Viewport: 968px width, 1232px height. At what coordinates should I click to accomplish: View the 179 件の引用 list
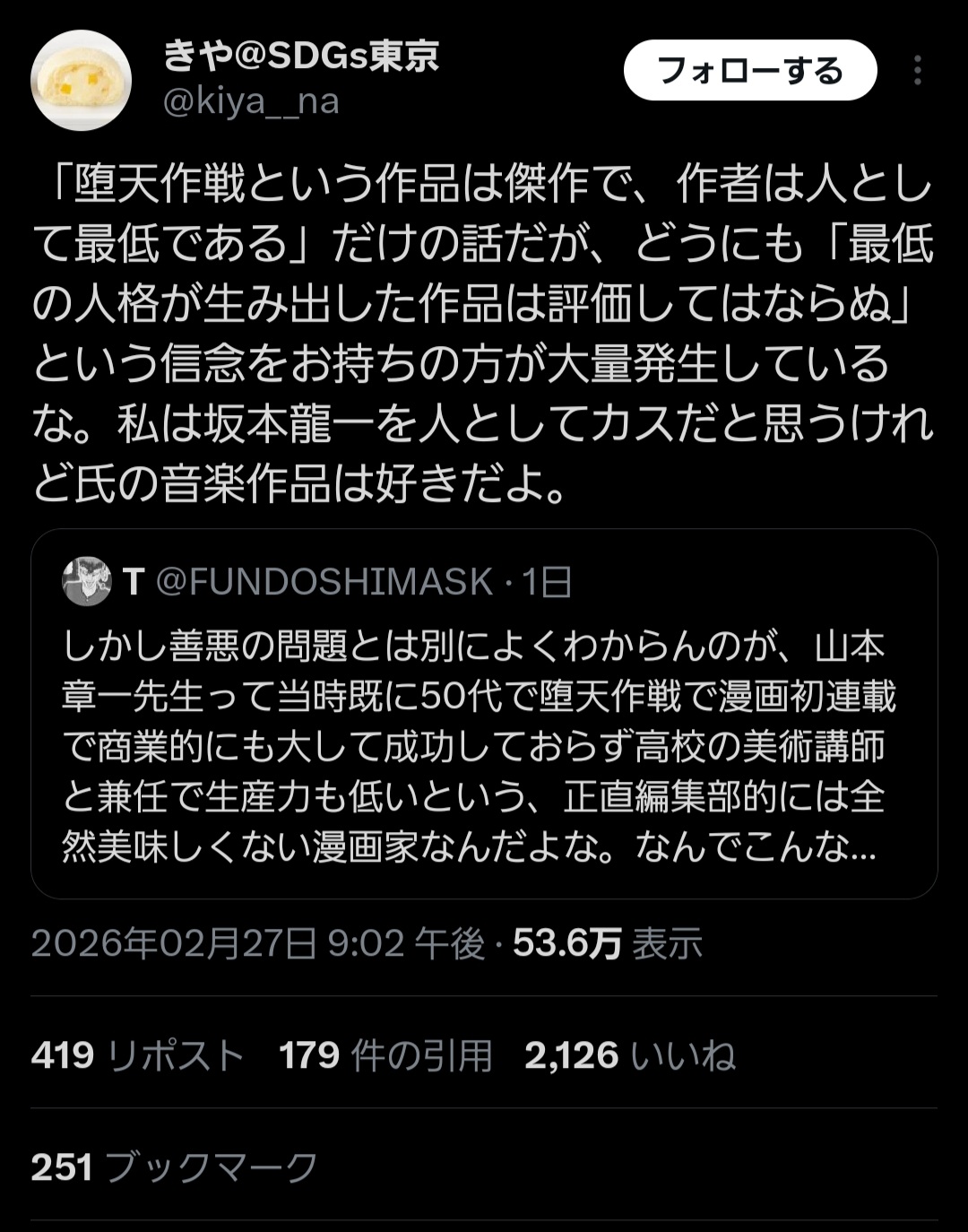pyautogui.click(x=385, y=1055)
